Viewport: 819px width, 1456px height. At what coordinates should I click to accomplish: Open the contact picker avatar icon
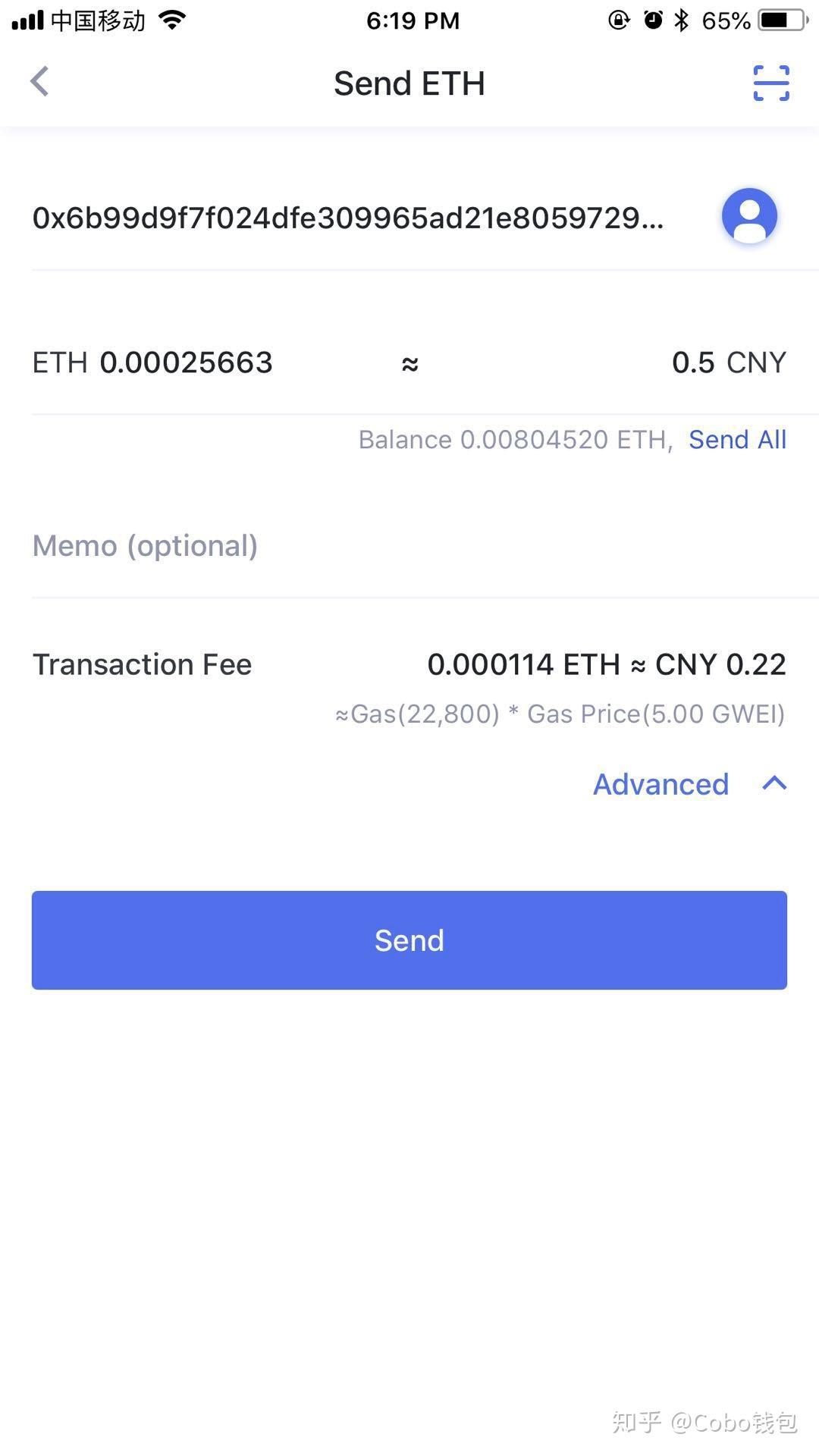(749, 216)
